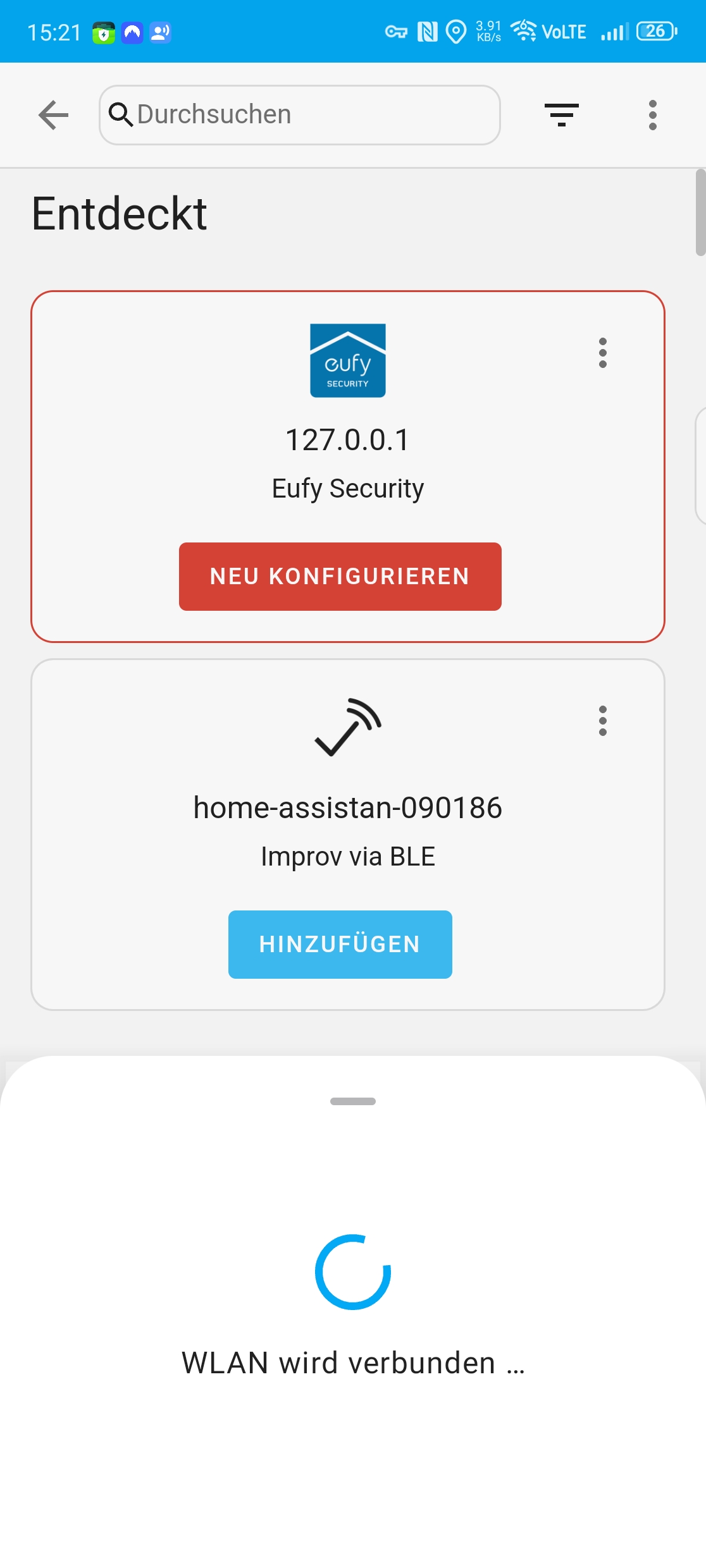
Task: Open the top bar overflow menu
Action: tap(652, 115)
